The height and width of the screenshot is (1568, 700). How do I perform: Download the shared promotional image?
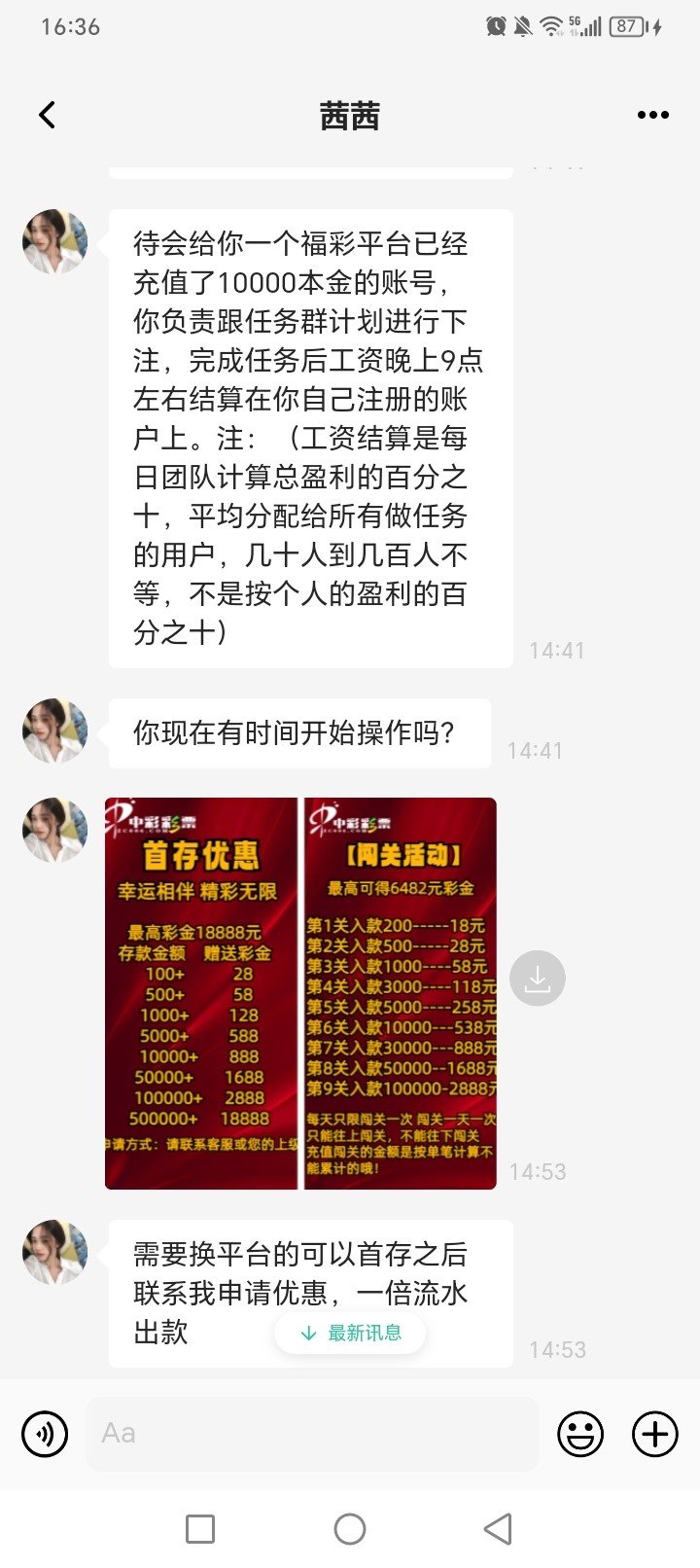pyautogui.click(x=538, y=979)
